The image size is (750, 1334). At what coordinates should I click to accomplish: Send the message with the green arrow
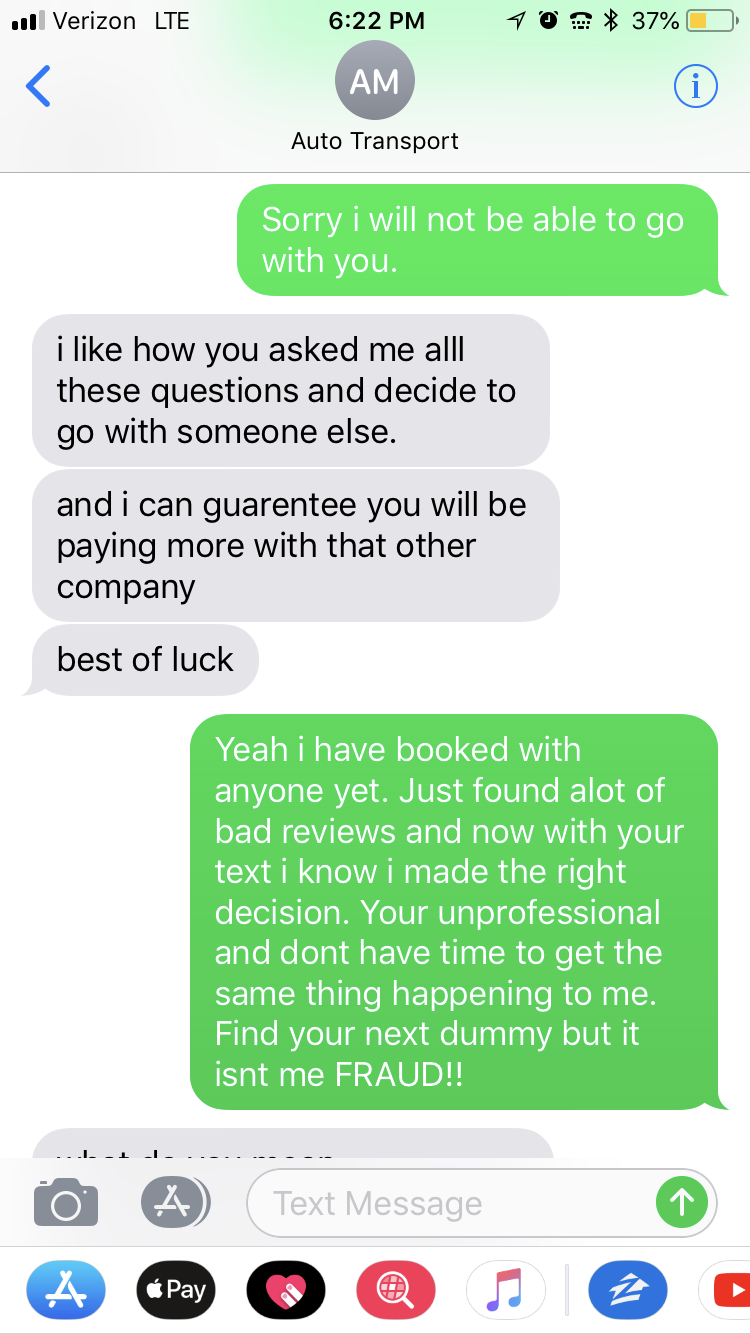click(681, 1202)
